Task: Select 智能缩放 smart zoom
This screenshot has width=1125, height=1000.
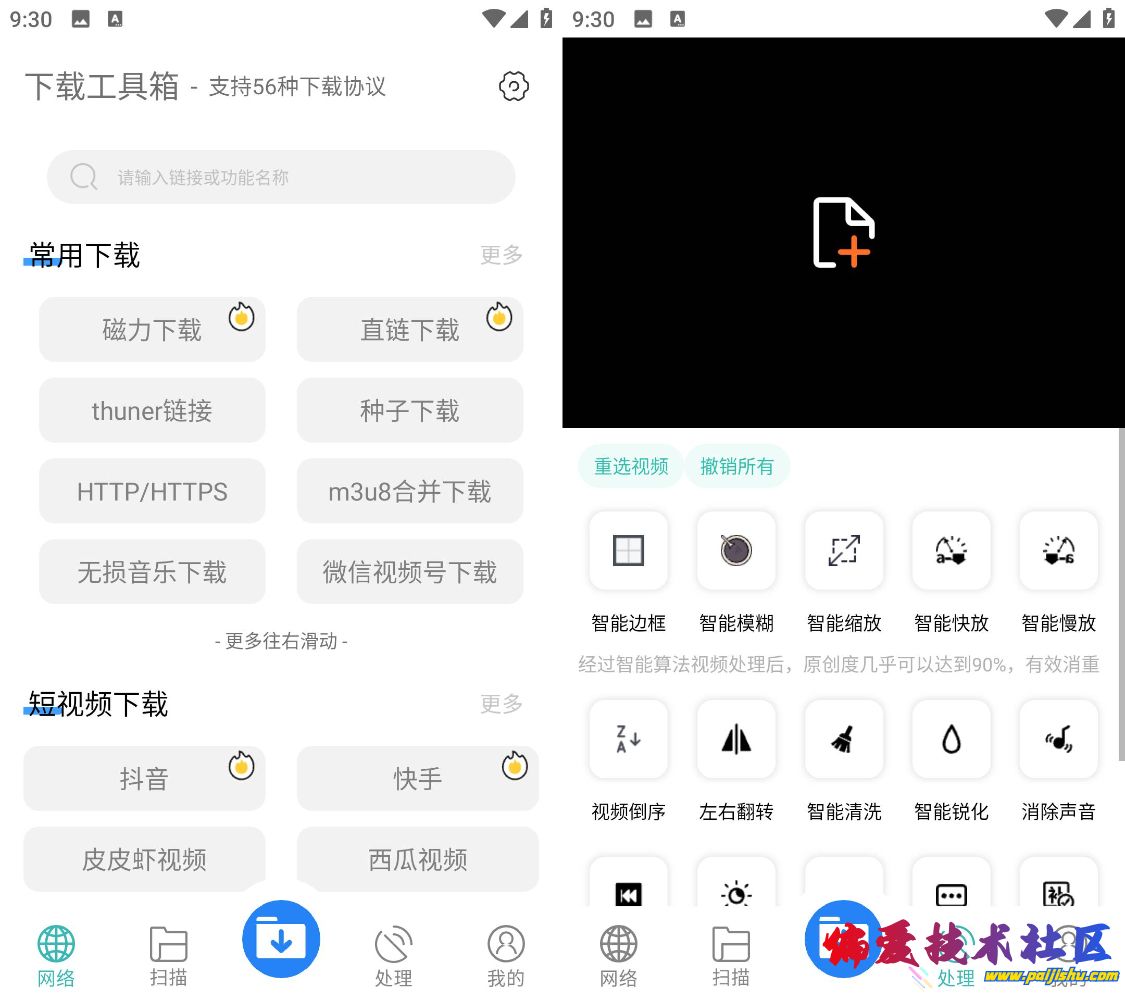Action: coord(844,551)
